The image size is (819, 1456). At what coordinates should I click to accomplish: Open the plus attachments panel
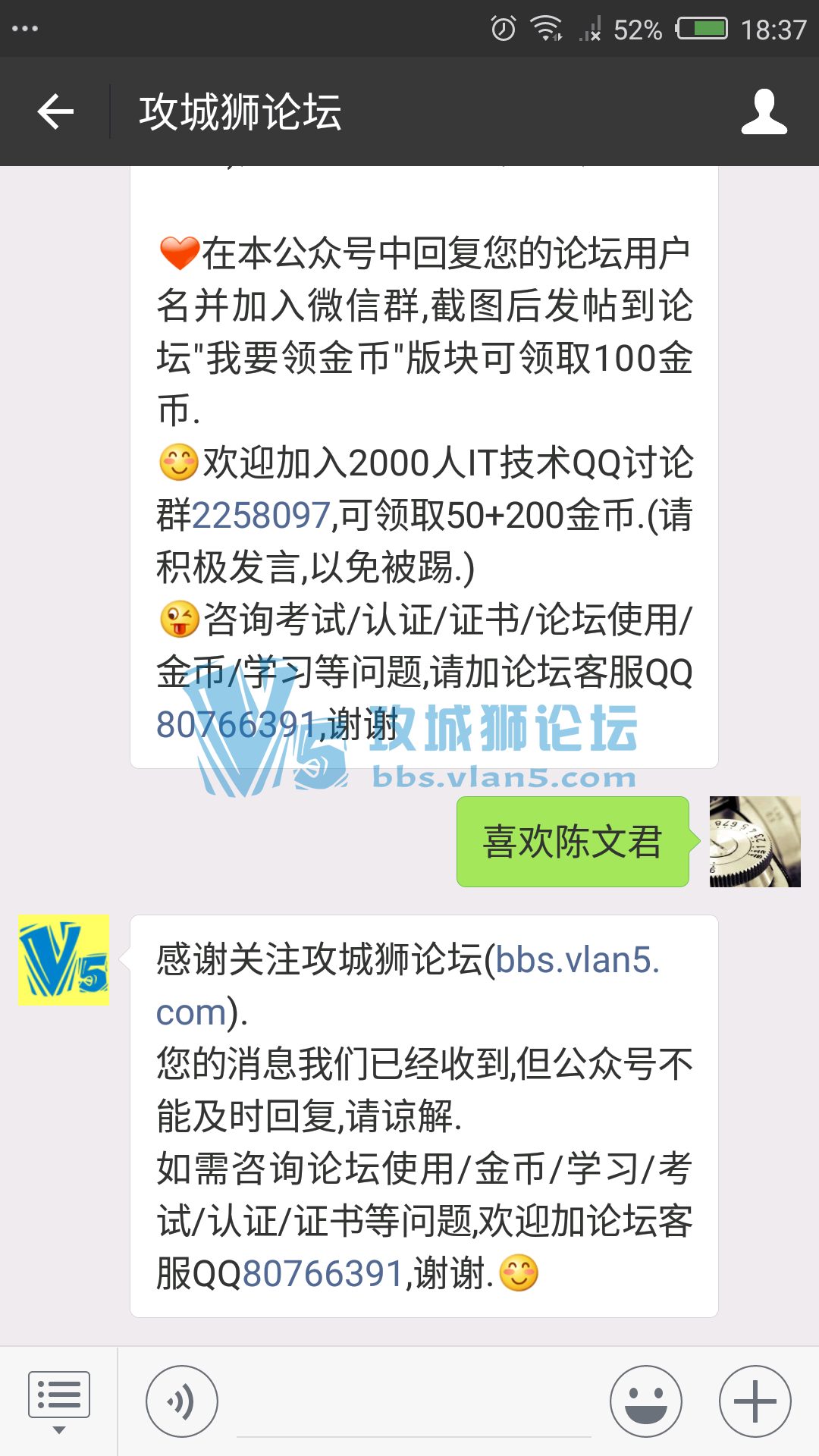point(755,1401)
